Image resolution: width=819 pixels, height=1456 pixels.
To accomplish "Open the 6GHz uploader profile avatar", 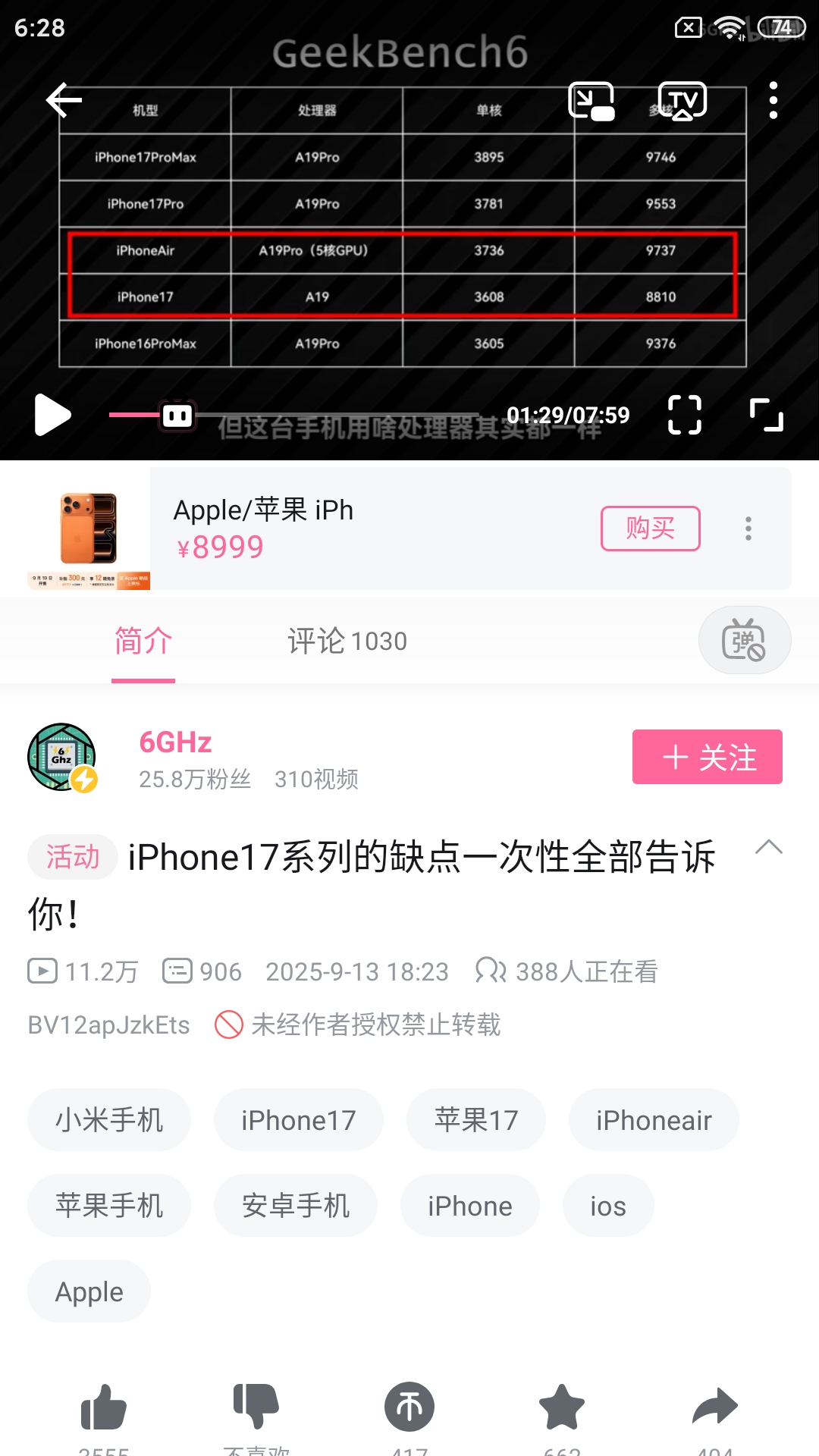I will [x=62, y=757].
